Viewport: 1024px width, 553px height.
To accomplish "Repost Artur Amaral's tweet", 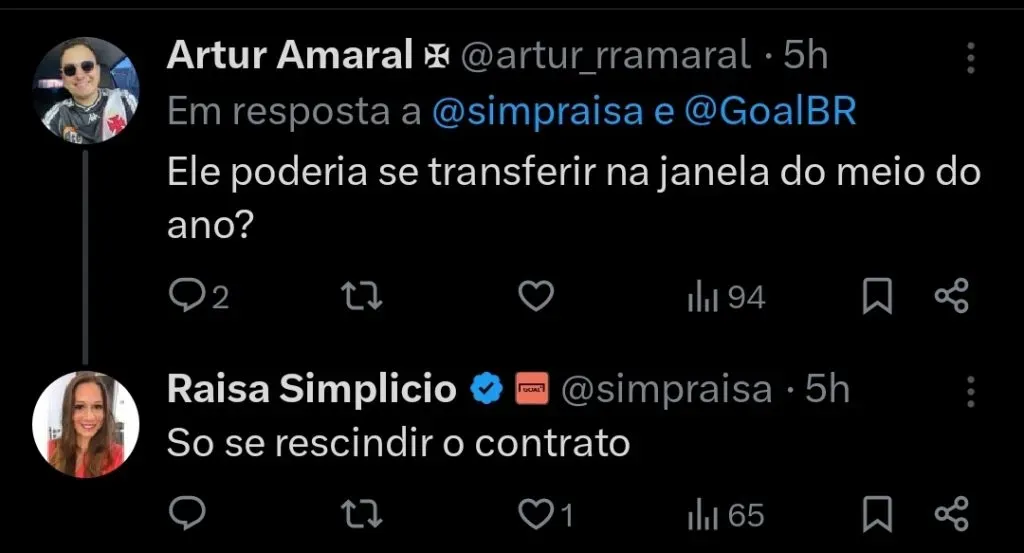I will click(362, 296).
